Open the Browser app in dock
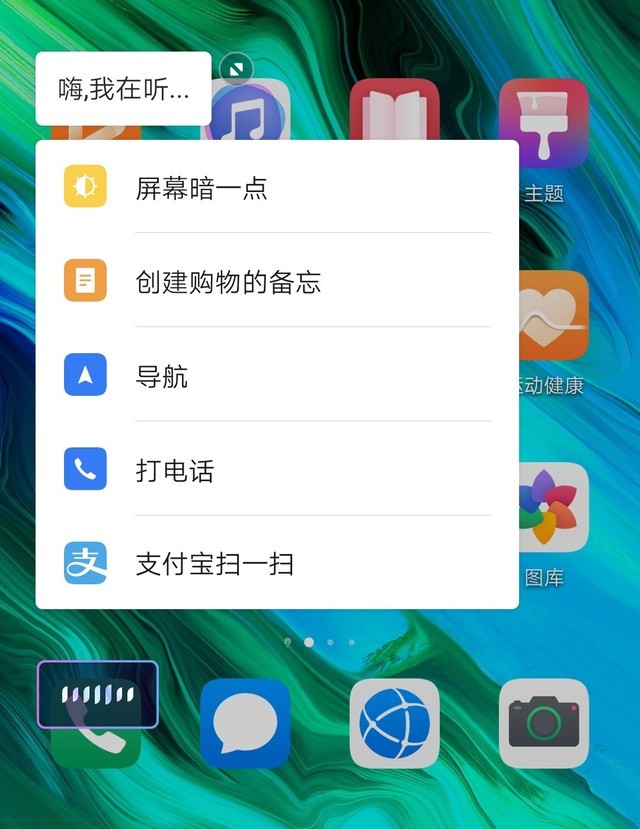 click(x=394, y=723)
